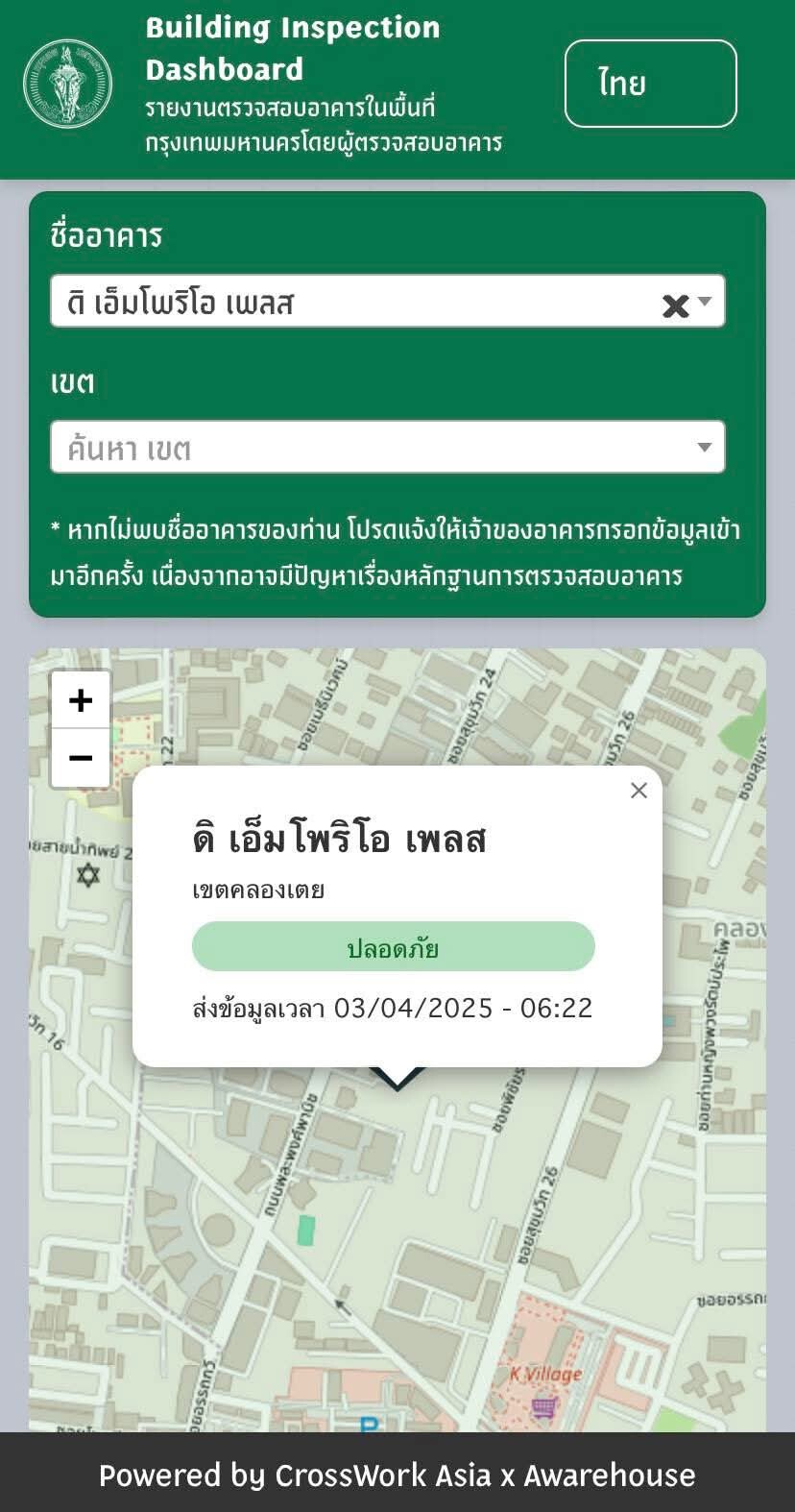Close the building info popup

point(638,791)
